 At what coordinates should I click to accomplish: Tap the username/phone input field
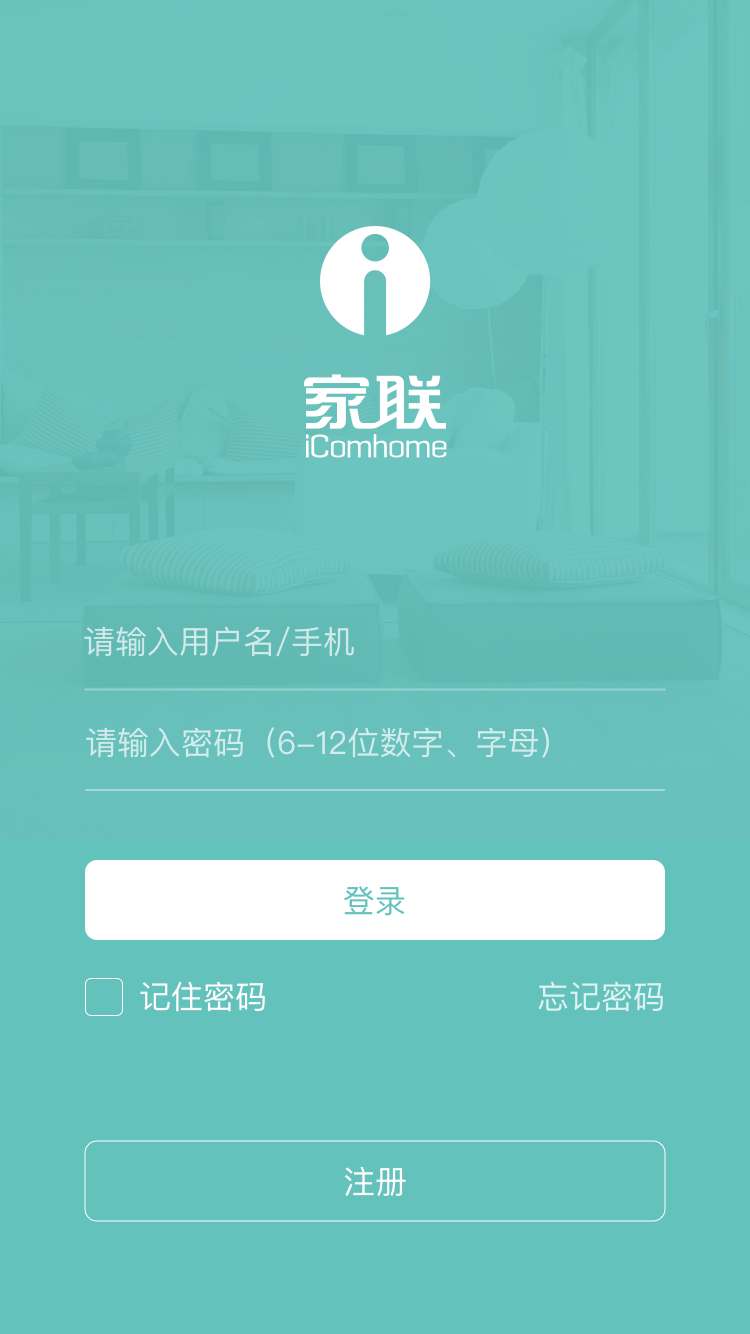(374, 642)
